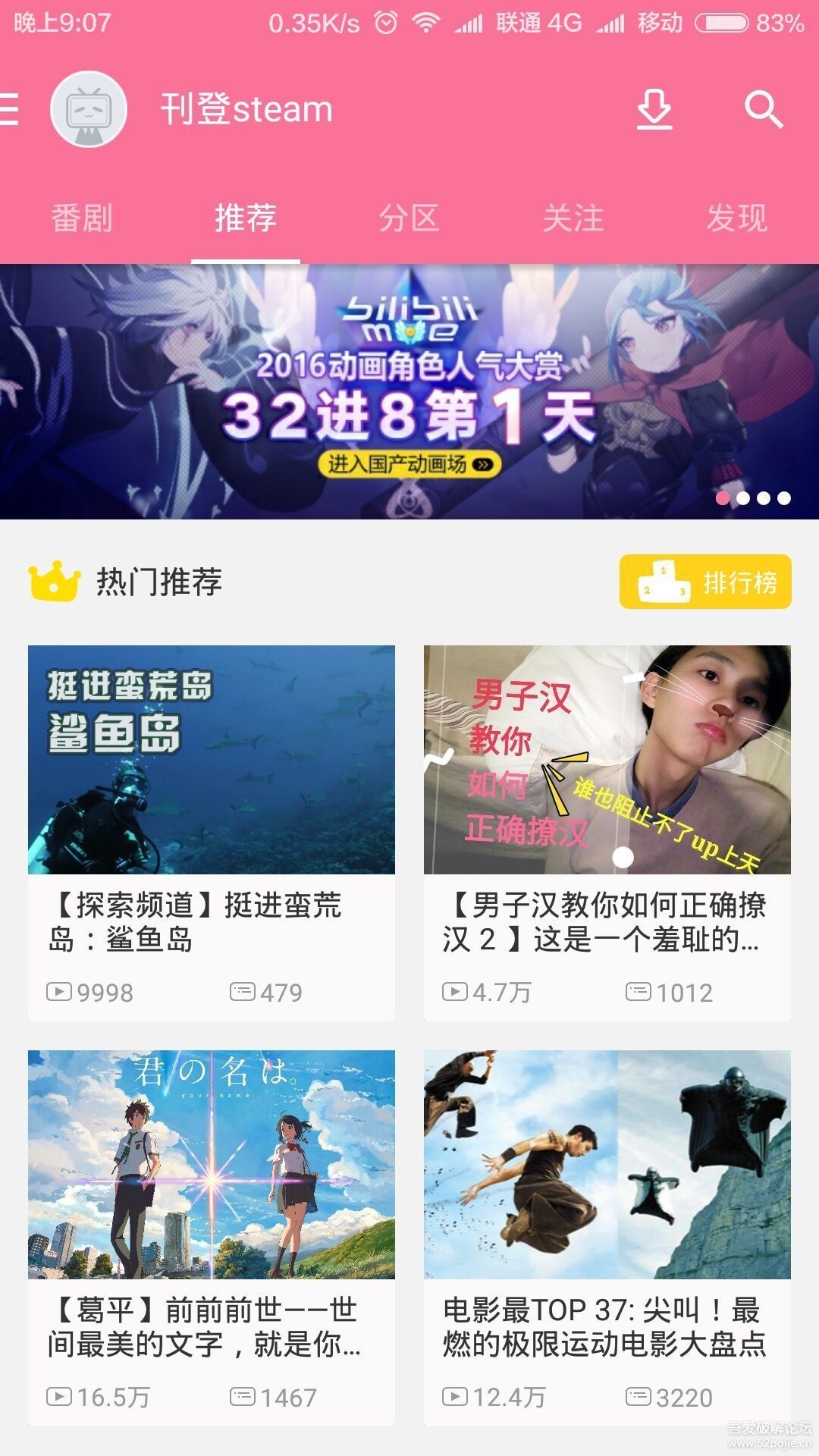
Task: Go to the 关注 tab
Action: [573, 218]
